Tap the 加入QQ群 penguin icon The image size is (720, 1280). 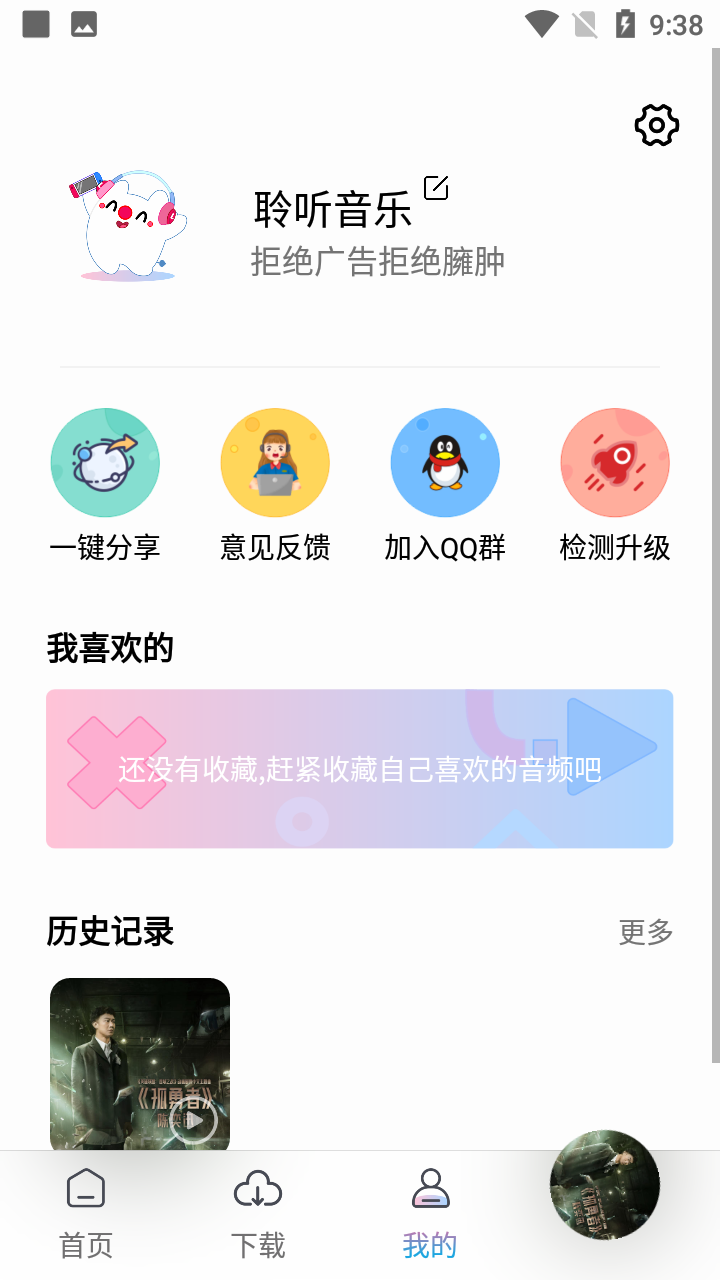[445, 462]
